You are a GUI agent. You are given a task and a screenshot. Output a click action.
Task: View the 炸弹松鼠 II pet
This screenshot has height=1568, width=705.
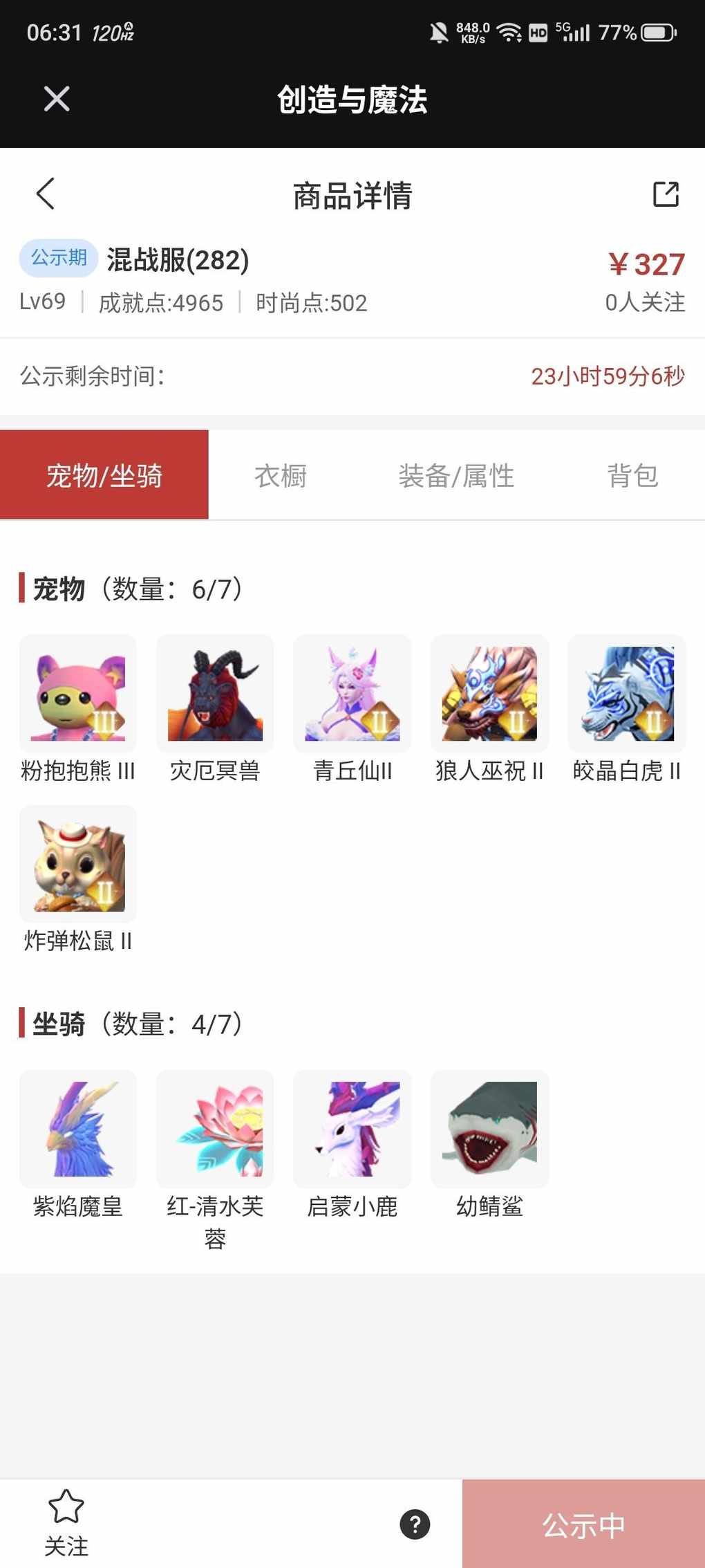(77, 864)
